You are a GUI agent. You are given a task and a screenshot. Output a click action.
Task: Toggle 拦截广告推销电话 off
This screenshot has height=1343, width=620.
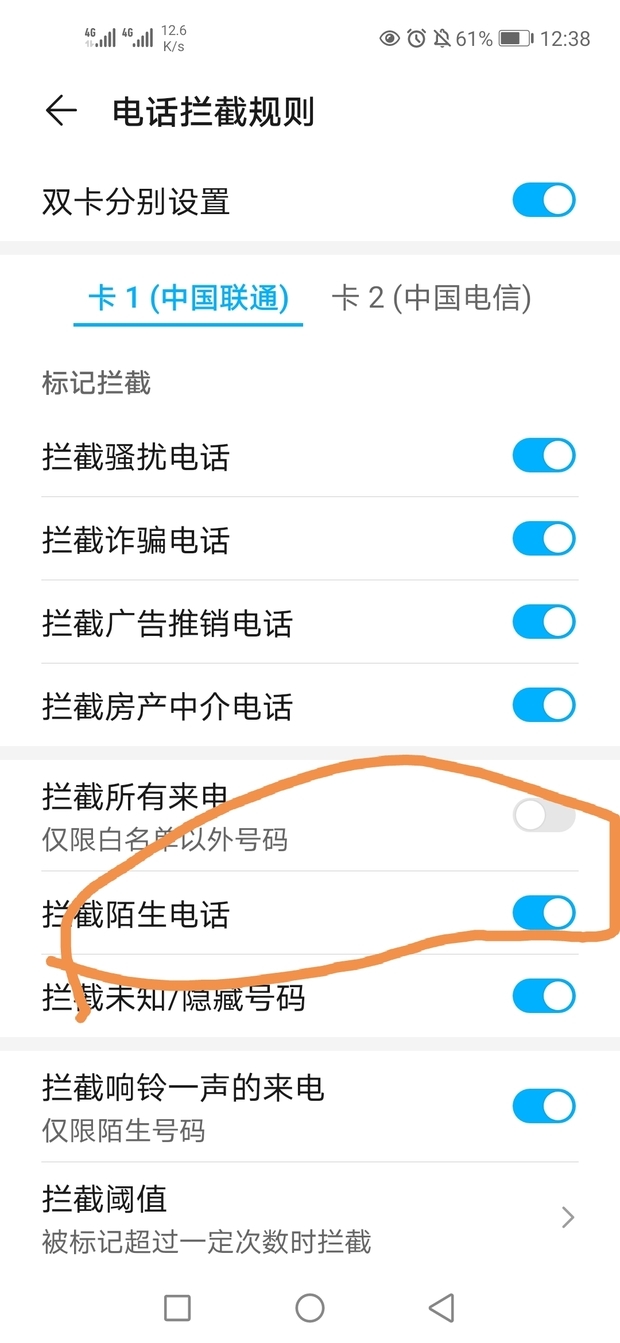point(544,622)
